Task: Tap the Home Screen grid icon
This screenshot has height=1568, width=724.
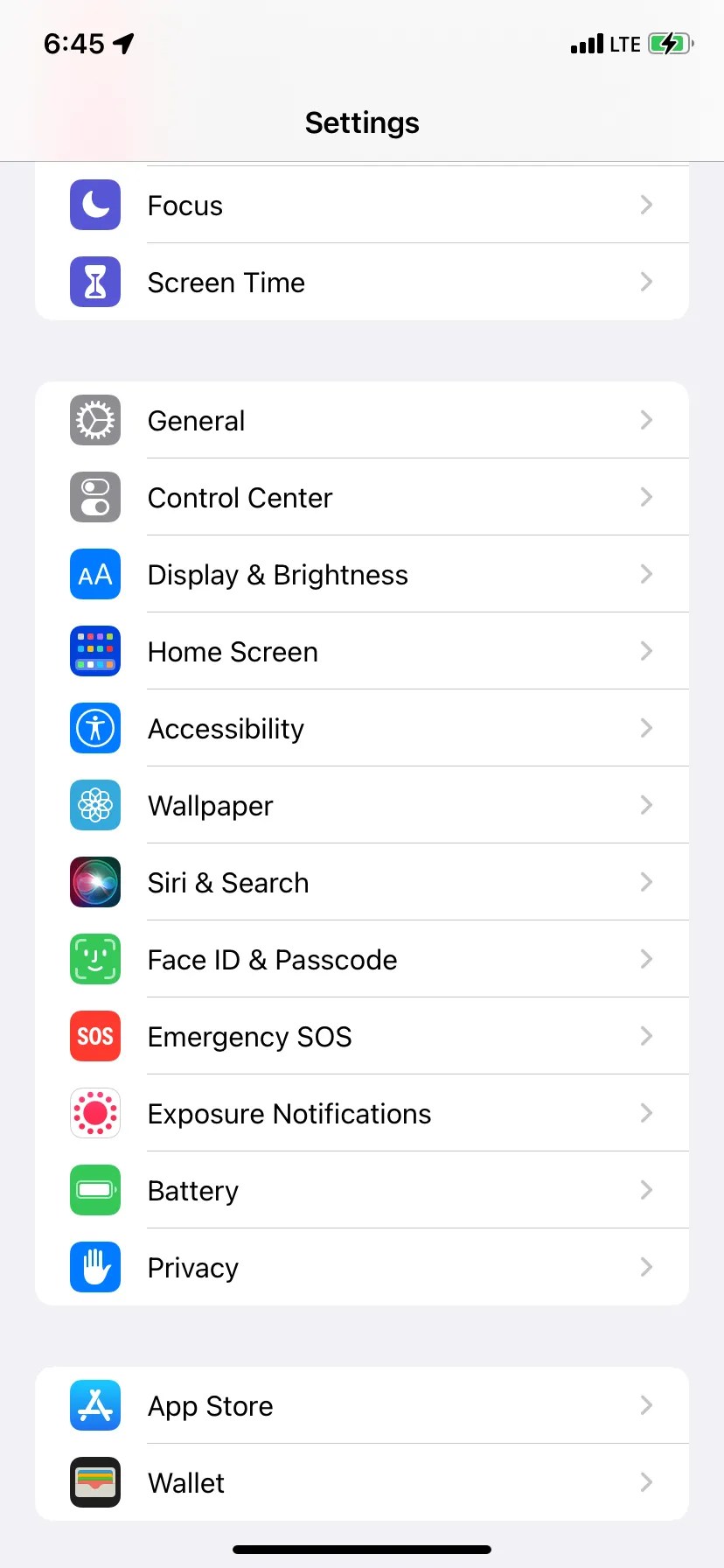Action: 94,651
